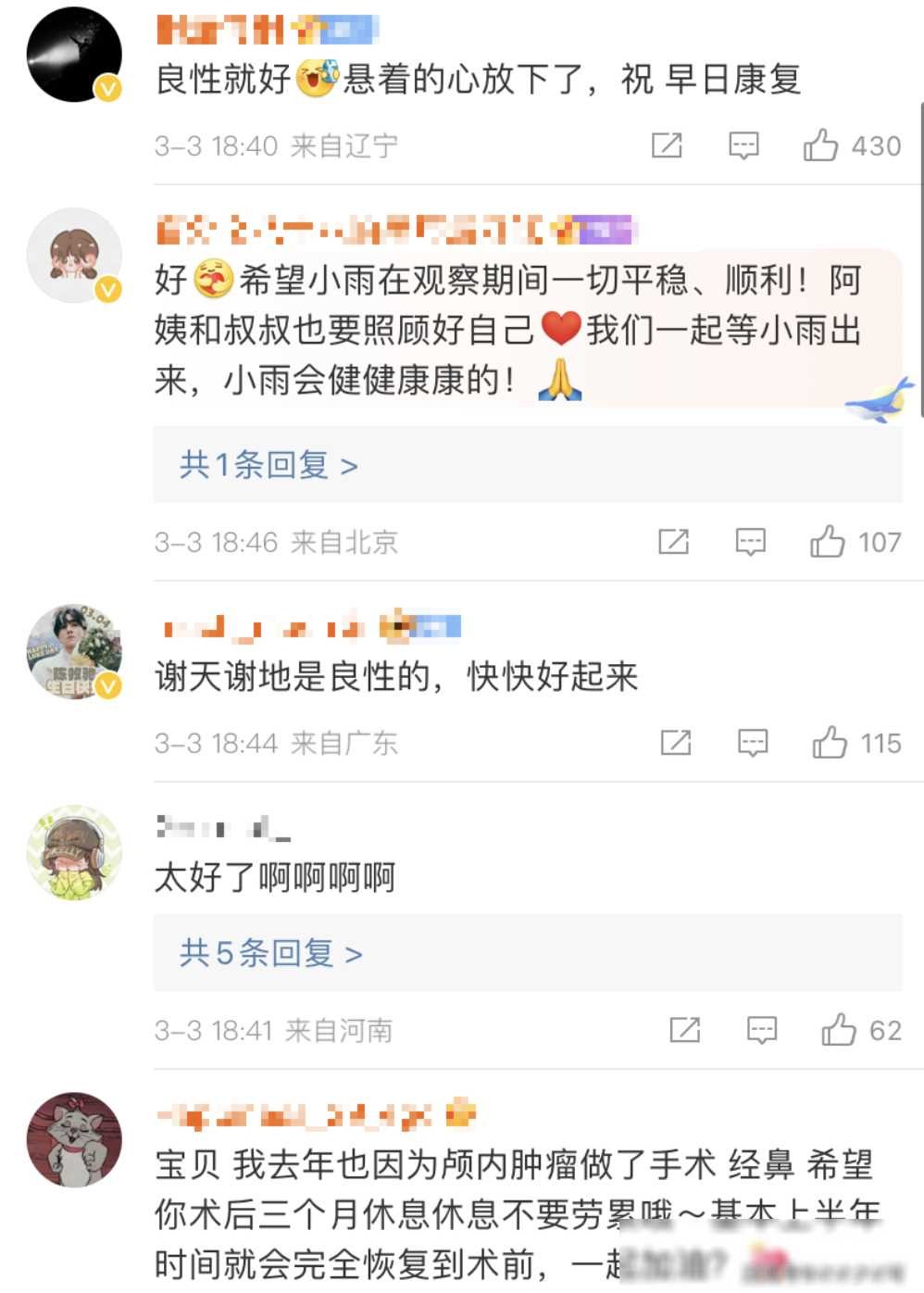Share the comment from Guangdong
The width and height of the screenshot is (924, 1293).
coord(676,743)
